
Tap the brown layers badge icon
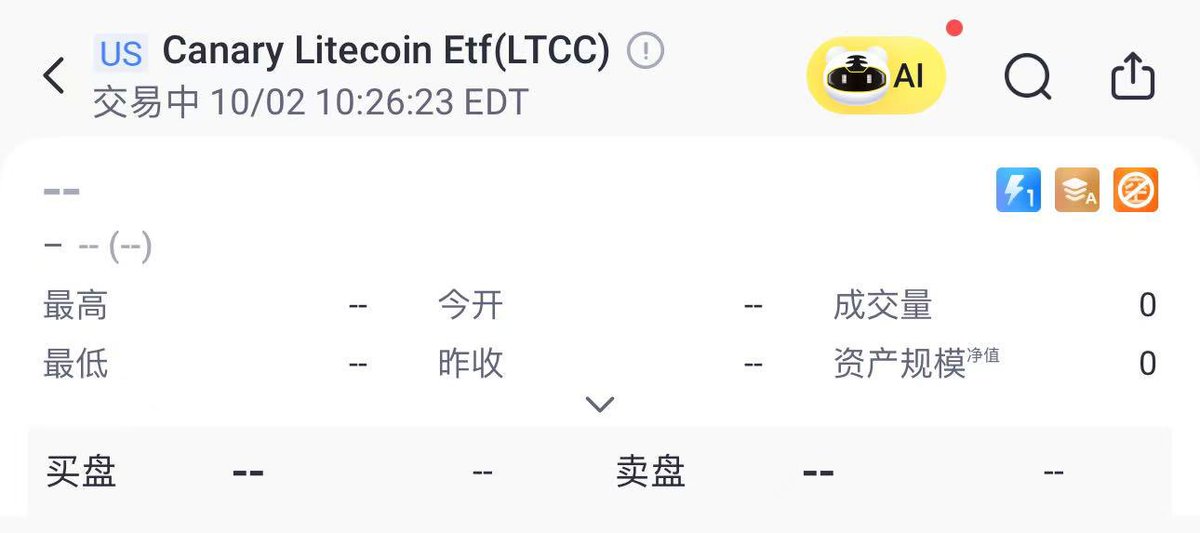tap(1077, 190)
